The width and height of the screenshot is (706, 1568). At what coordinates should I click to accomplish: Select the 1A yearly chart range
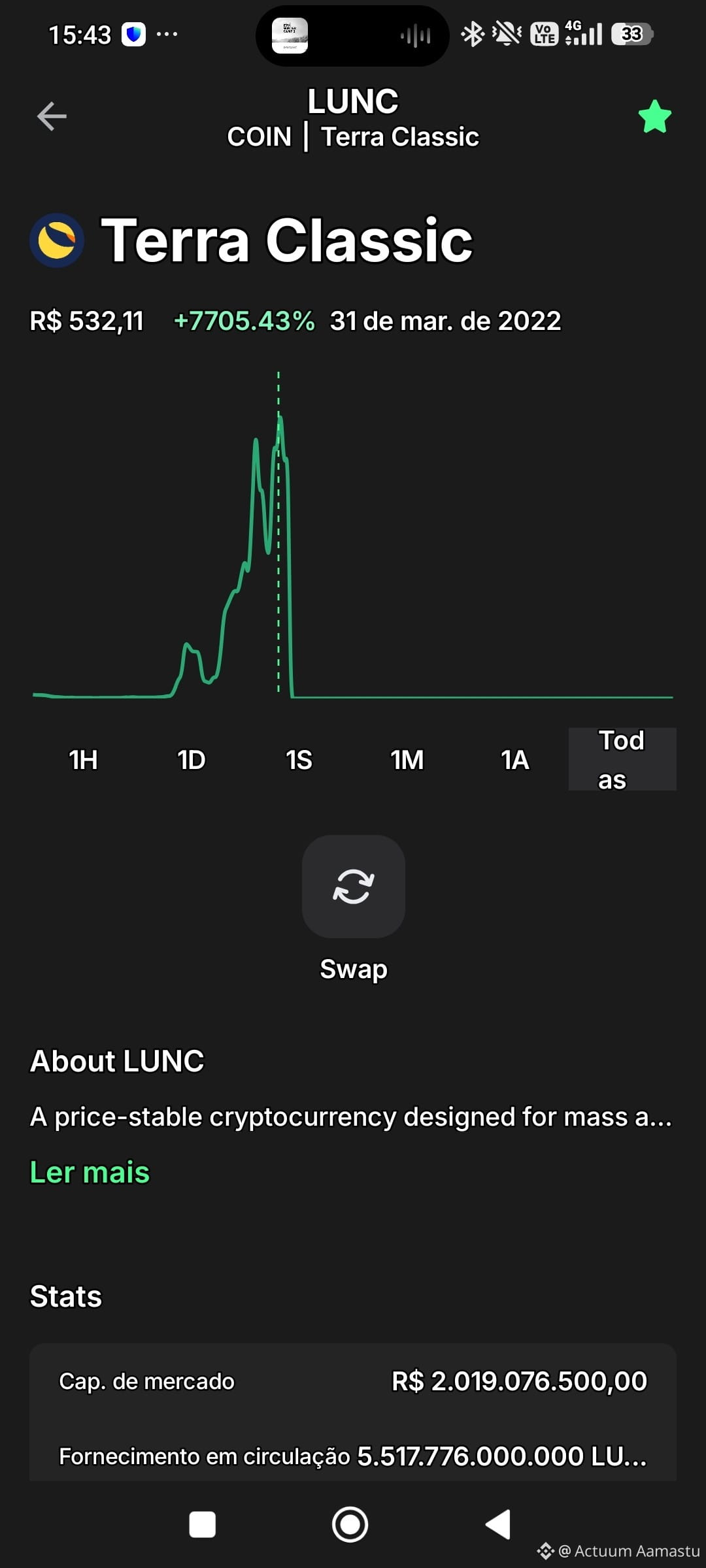(514, 760)
